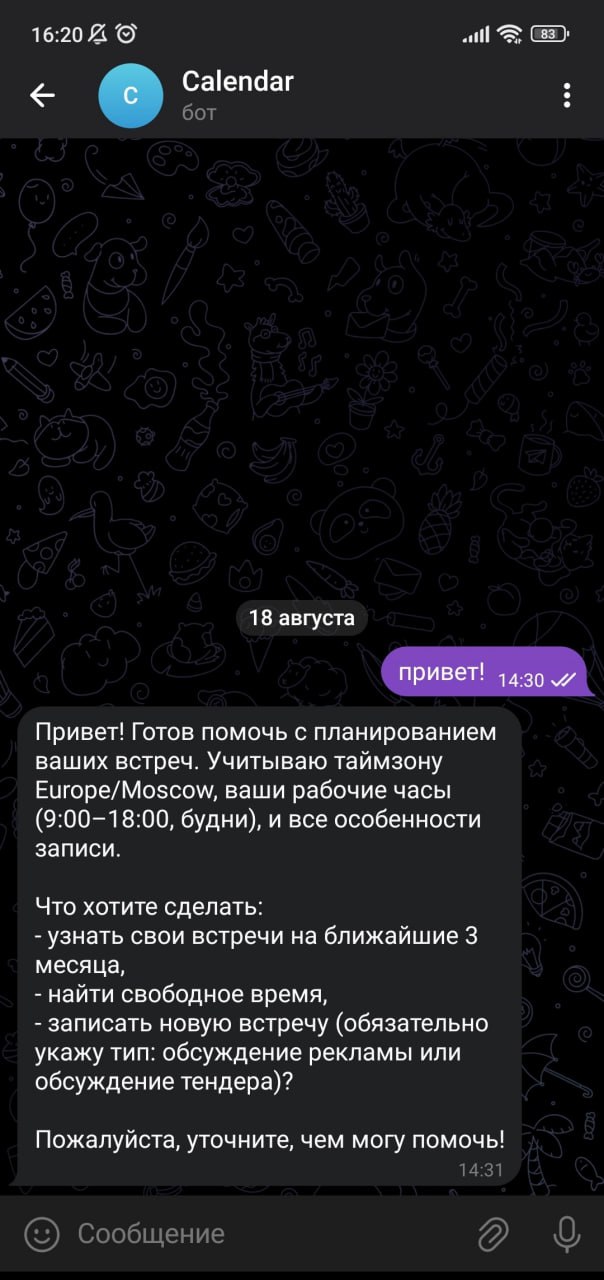Go back to the chat list

[42, 95]
